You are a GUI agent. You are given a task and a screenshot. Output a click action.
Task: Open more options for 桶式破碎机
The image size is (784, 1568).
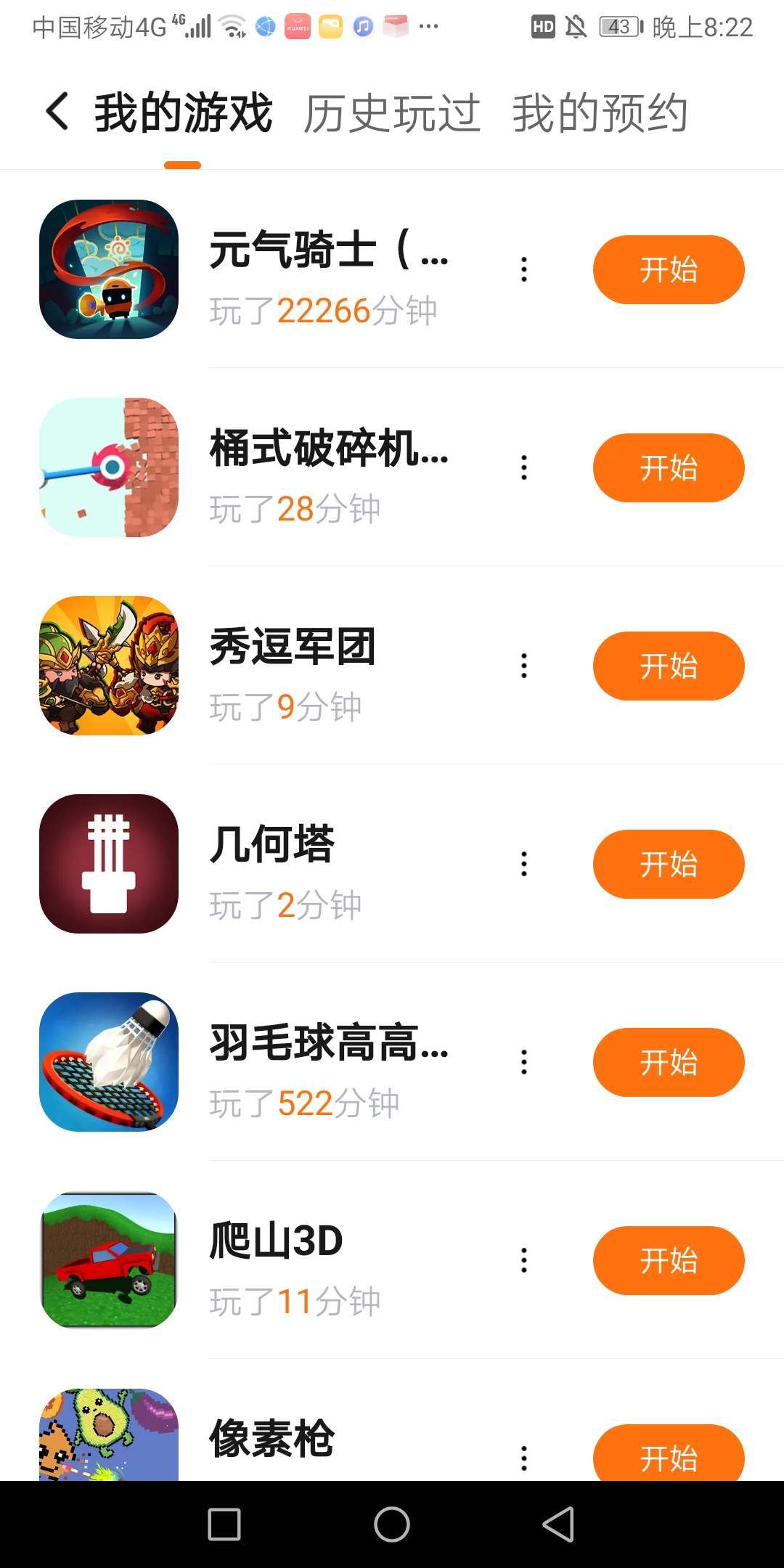[x=524, y=468]
